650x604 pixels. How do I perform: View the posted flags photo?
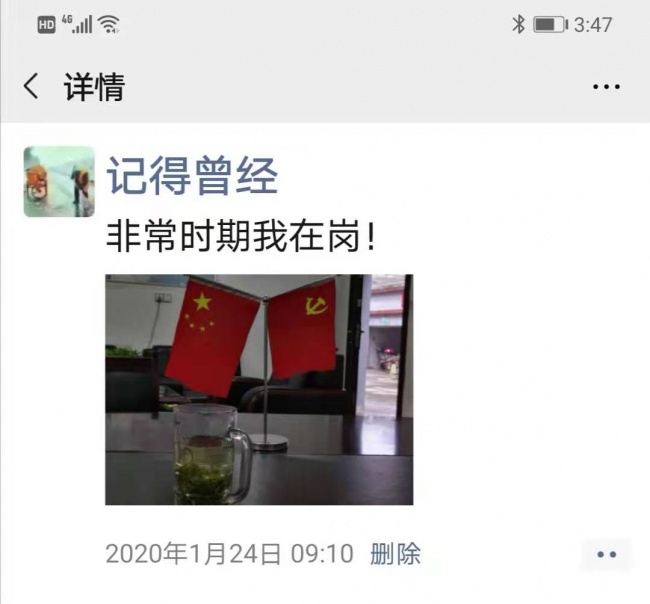[259, 389]
